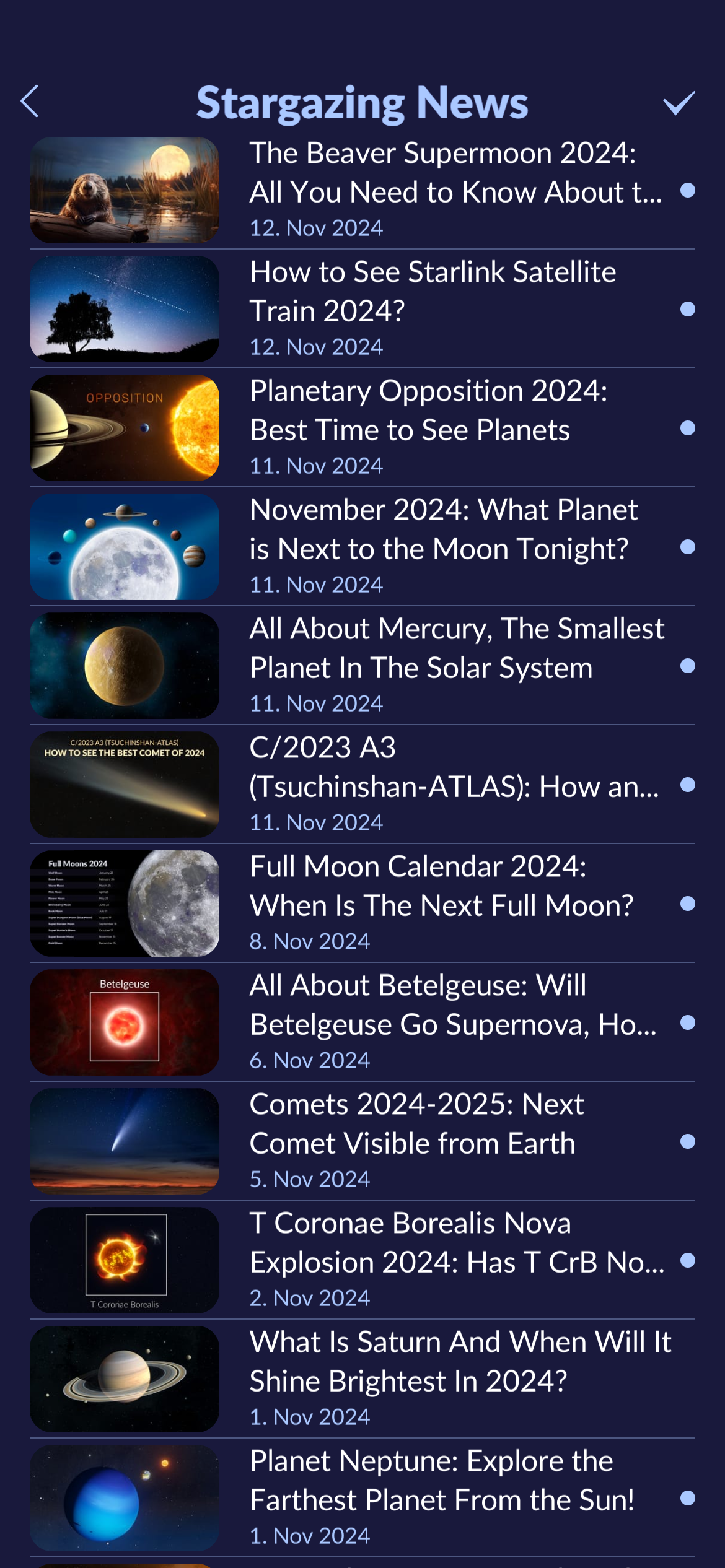Screen dimensions: 725x1568
Task: View What Planet is Next to the Moon
Action: pos(443,529)
